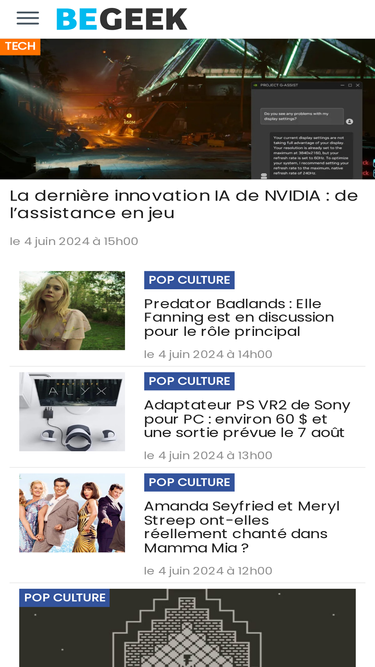Read the Amanda Seyfried and Meryl Streep article

242,527
